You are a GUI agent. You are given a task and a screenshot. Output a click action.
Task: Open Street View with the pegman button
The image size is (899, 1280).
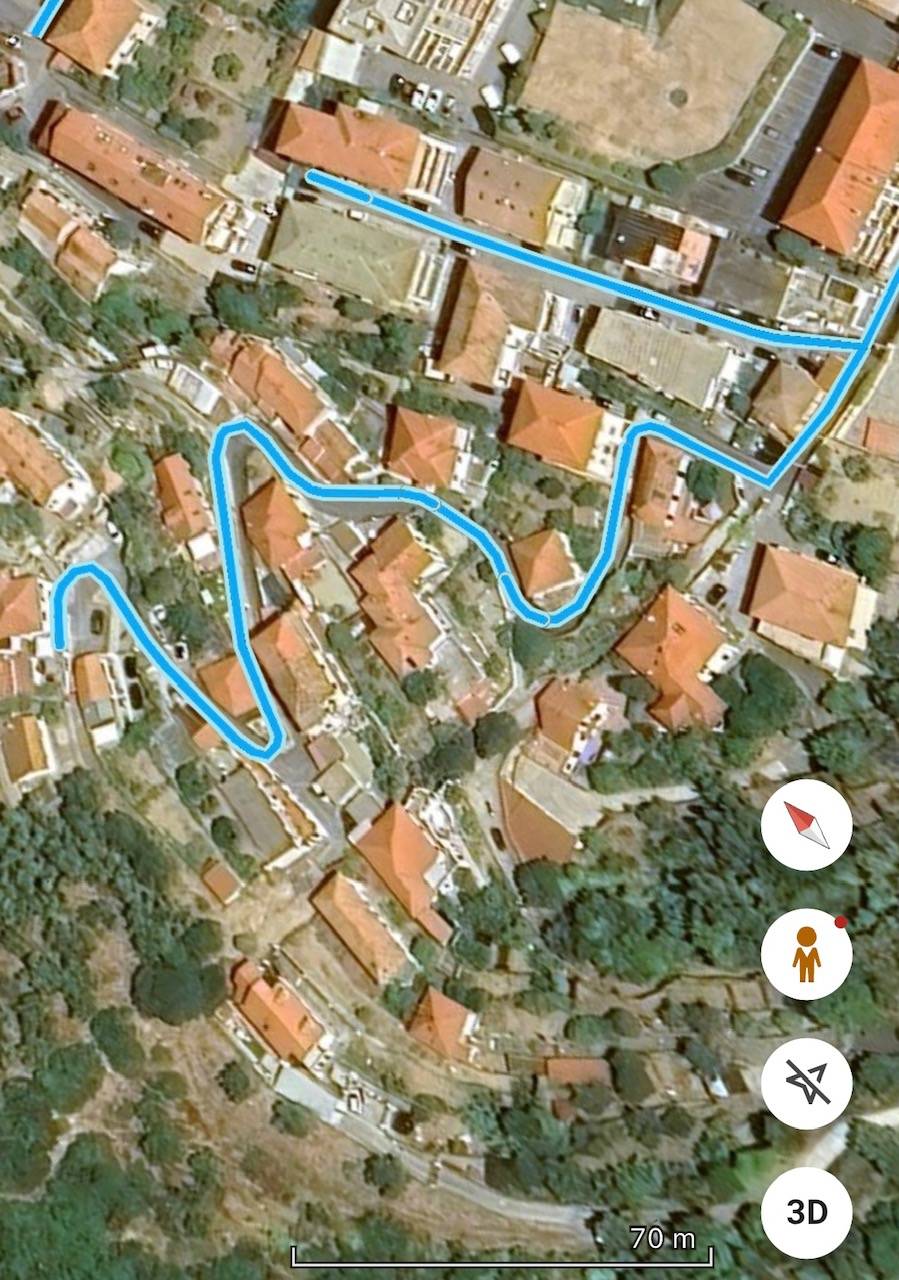coord(806,955)
